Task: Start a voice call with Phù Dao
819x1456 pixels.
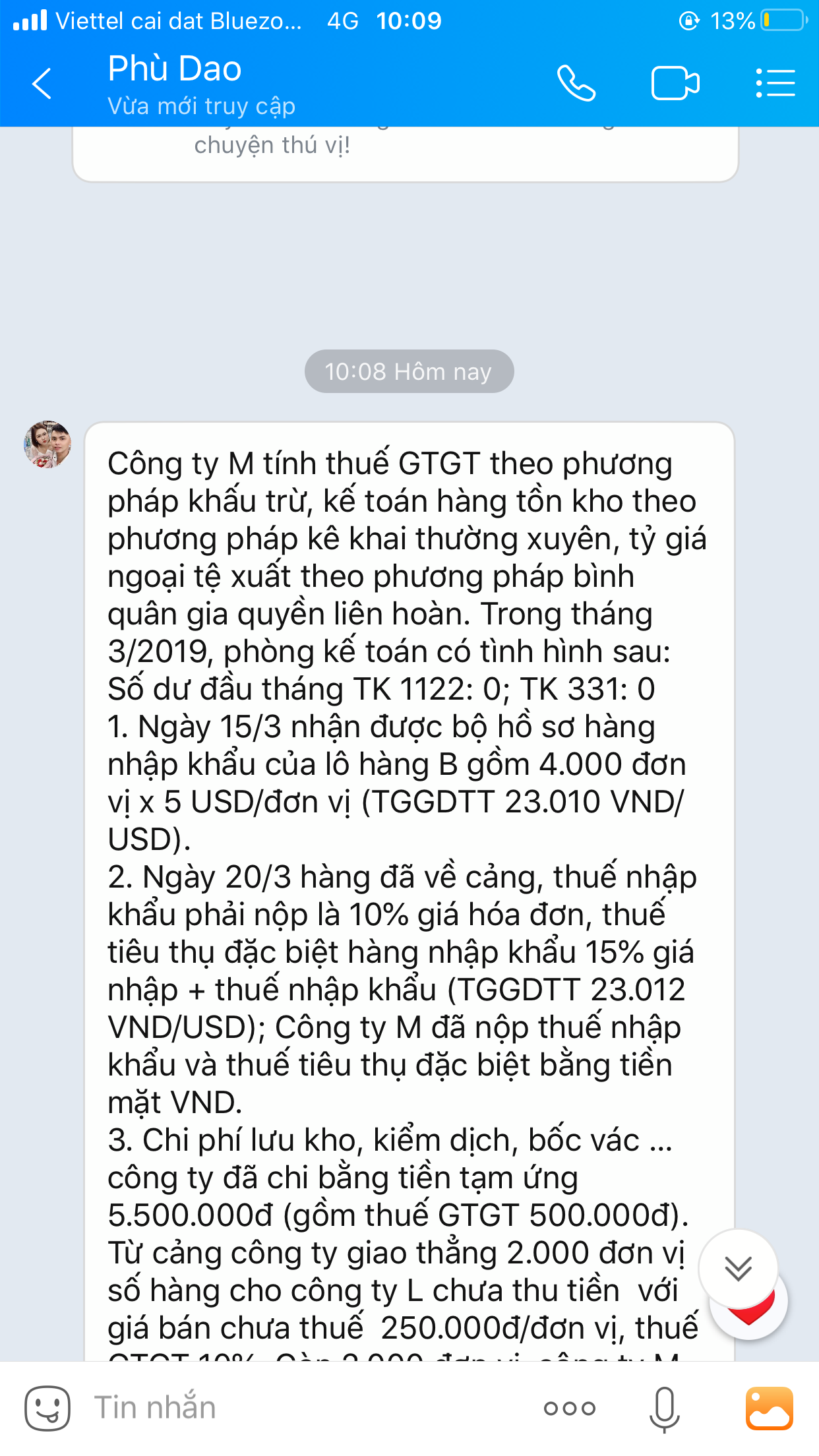Action: [x=576, y=84]
